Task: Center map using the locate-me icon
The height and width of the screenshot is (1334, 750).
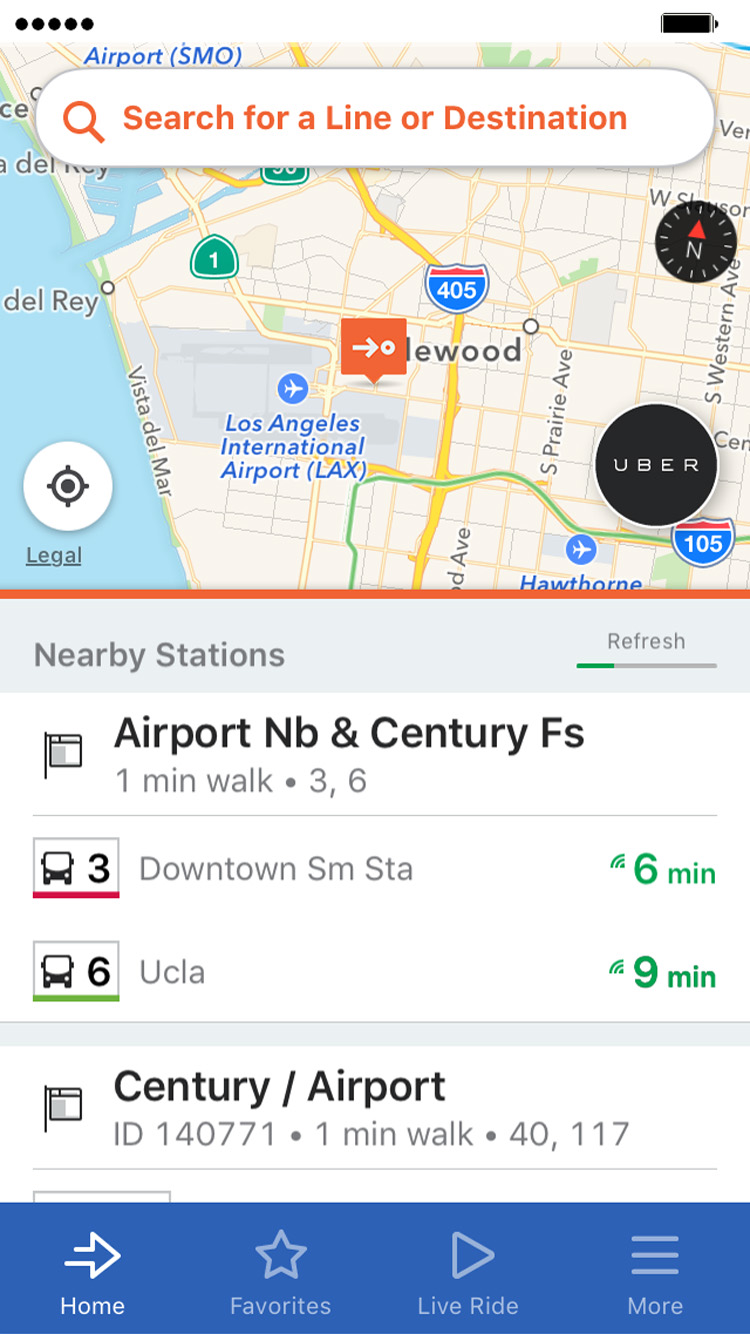Action: [67, 485]
